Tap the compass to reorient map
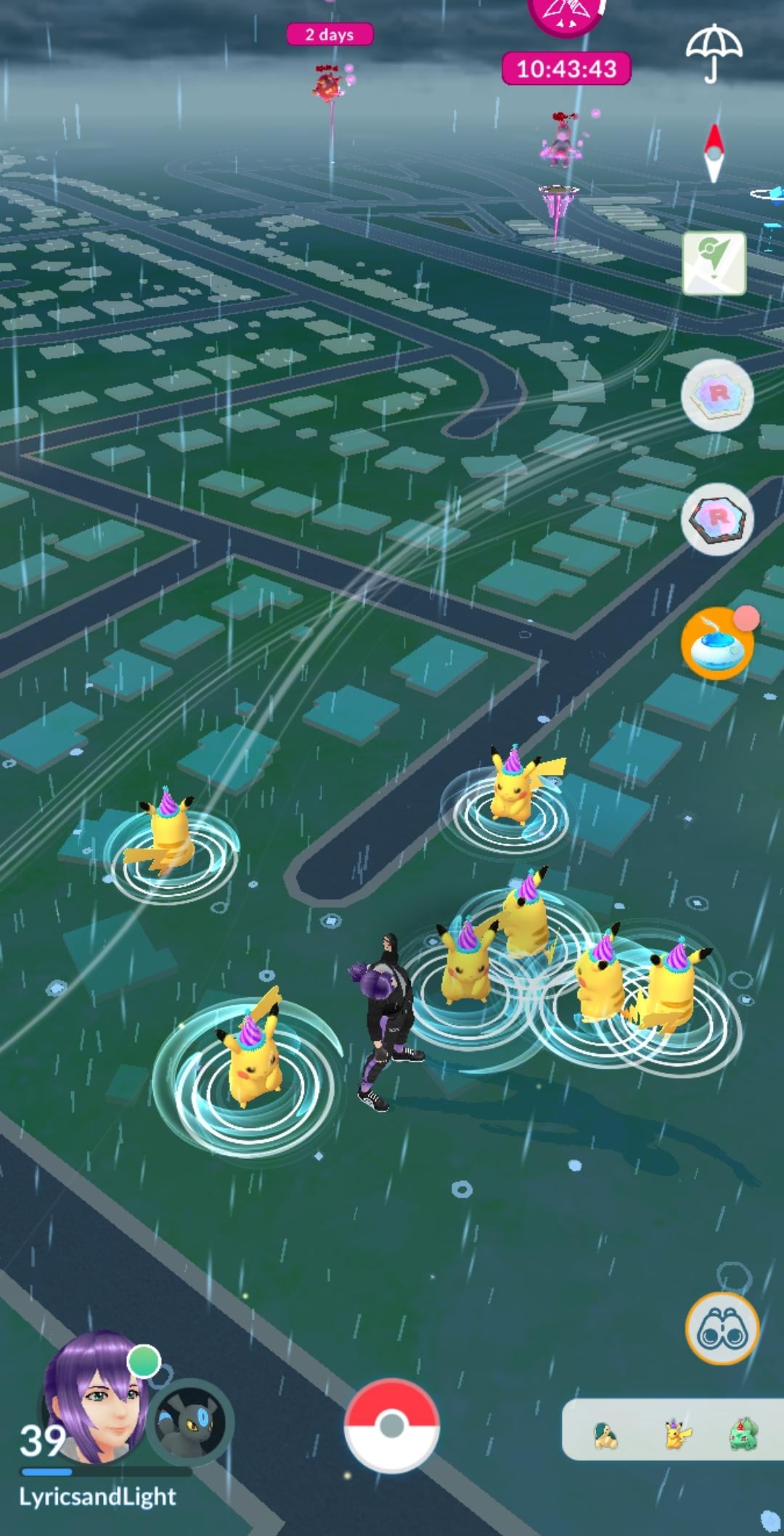Screen dimensions: 784x1536 [x=714, y=153]
